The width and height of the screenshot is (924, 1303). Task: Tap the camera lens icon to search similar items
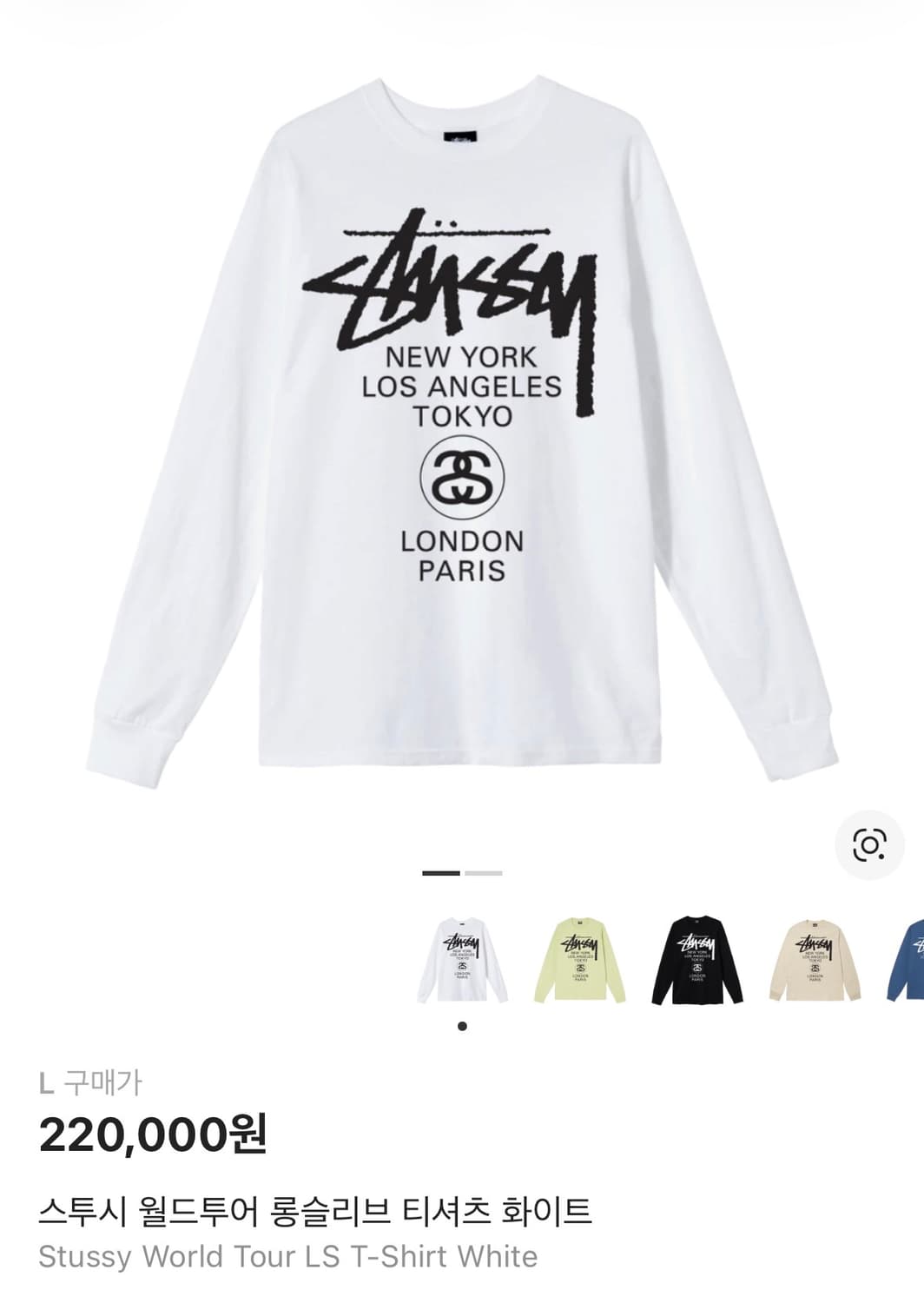(871, 841)
